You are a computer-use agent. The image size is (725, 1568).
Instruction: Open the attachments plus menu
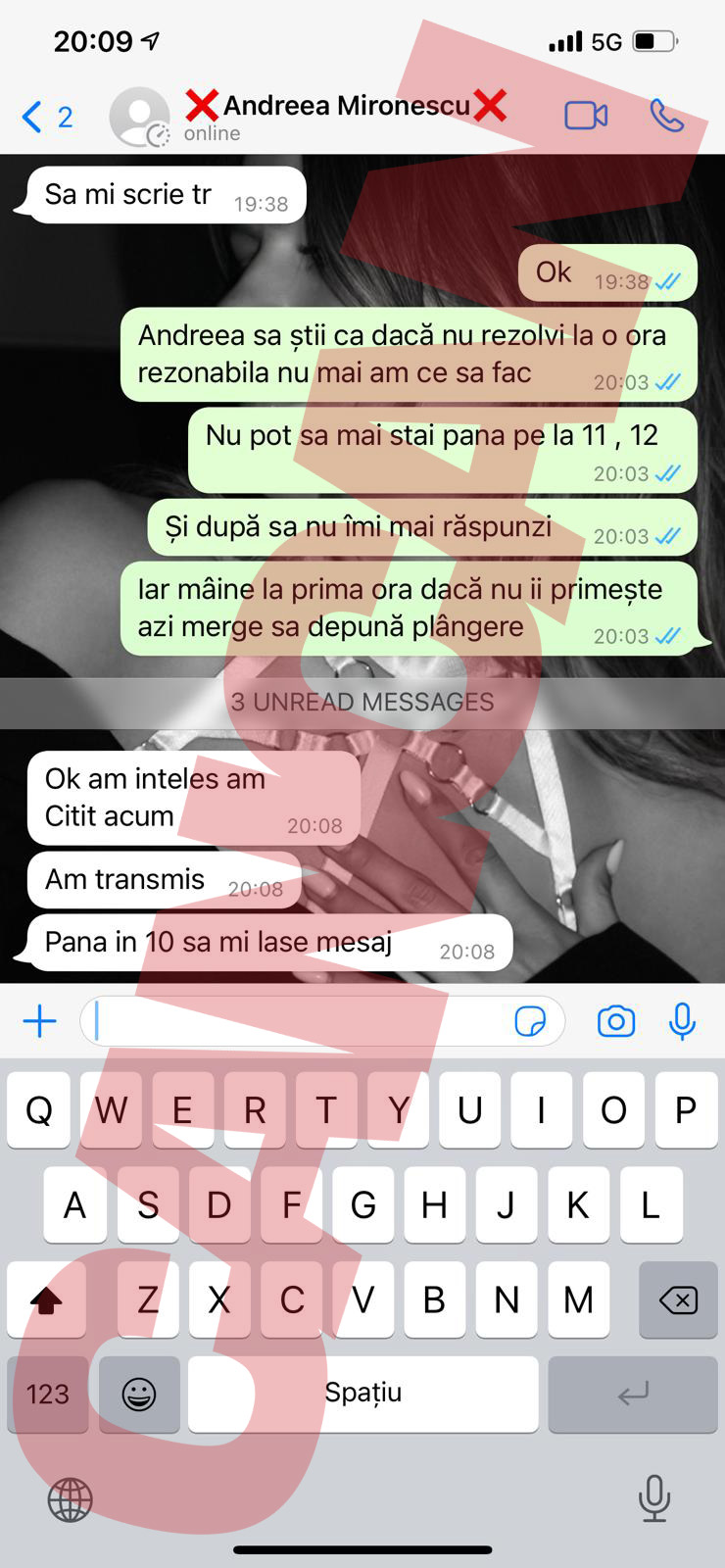pos(39,1021)
